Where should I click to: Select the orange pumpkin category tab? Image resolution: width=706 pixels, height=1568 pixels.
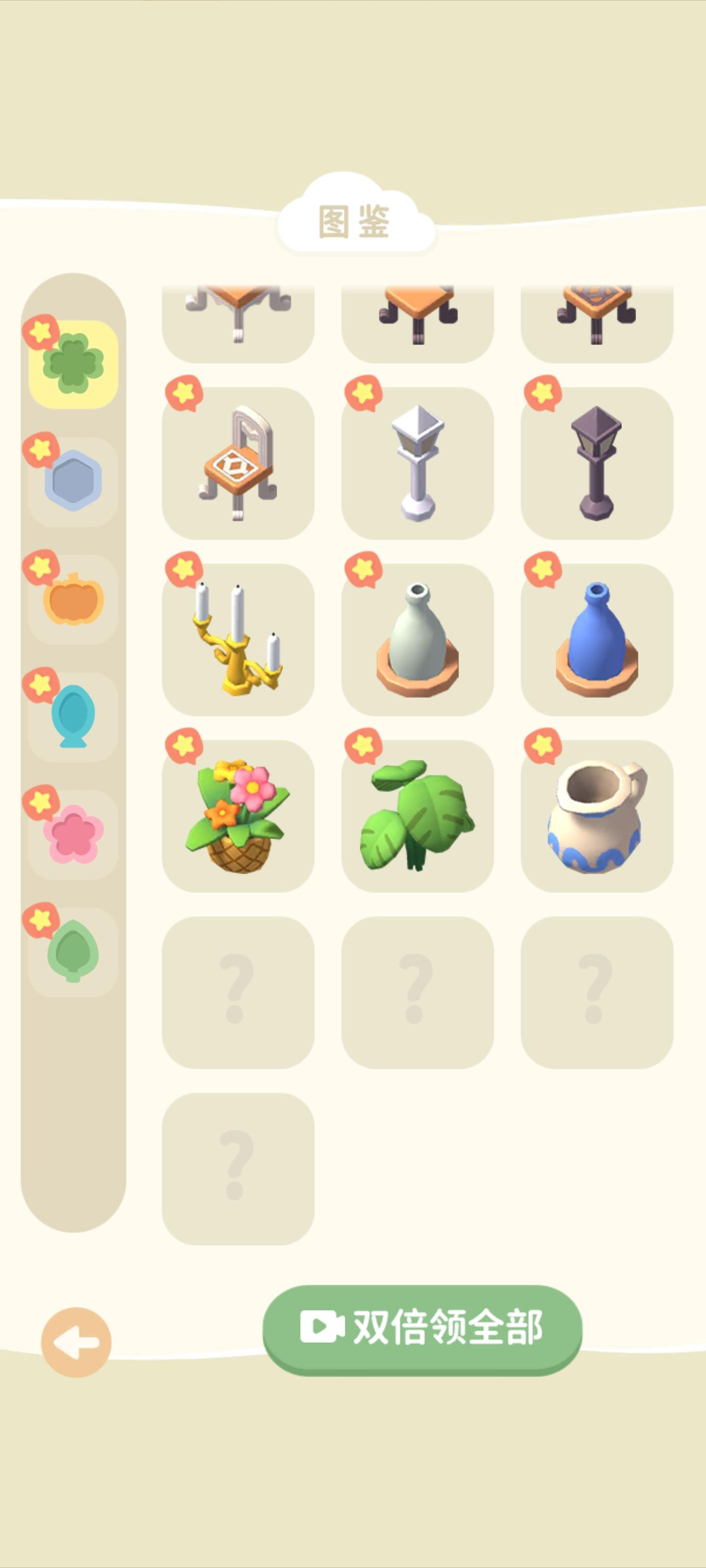[x=73, y=599]
